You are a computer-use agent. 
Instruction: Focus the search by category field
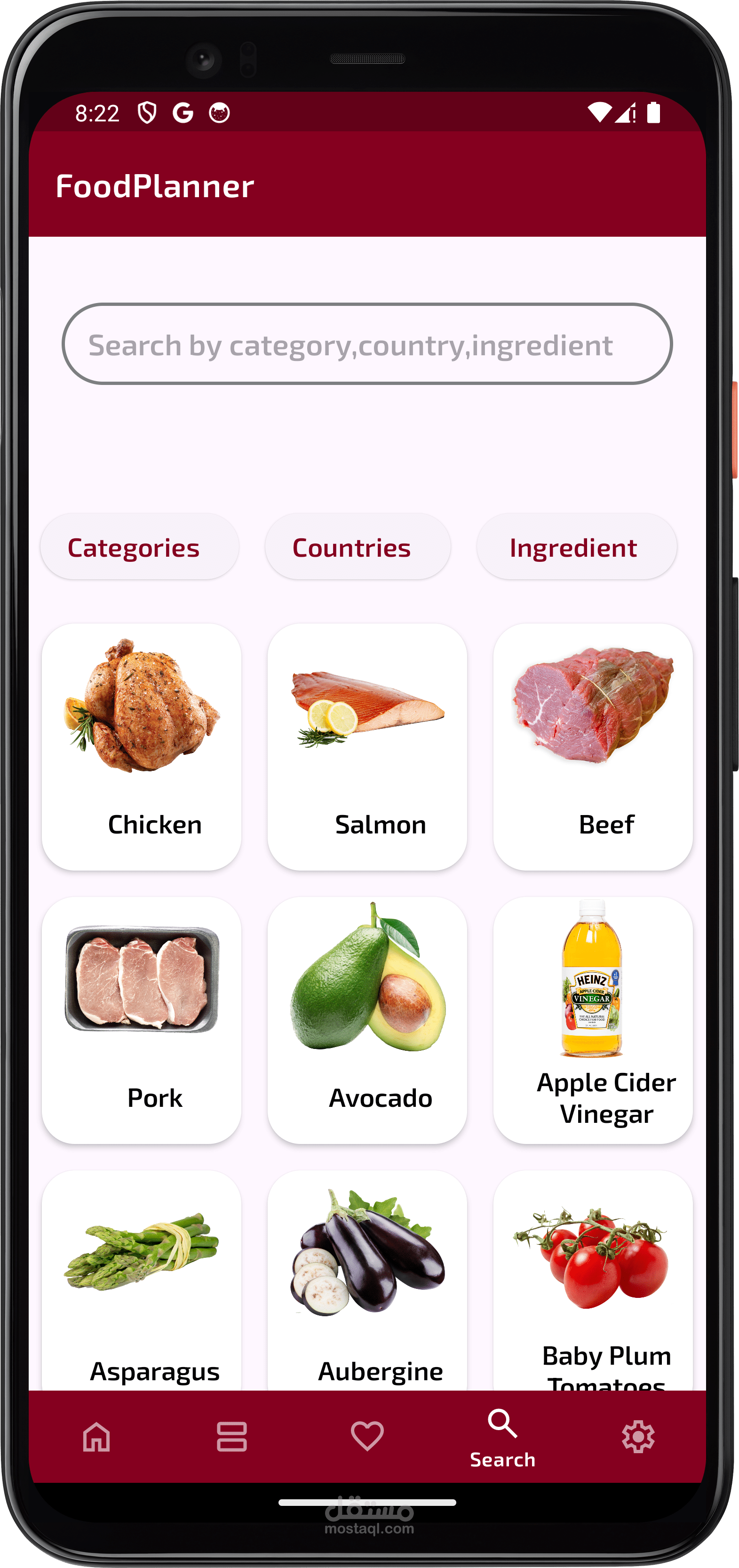367,344
